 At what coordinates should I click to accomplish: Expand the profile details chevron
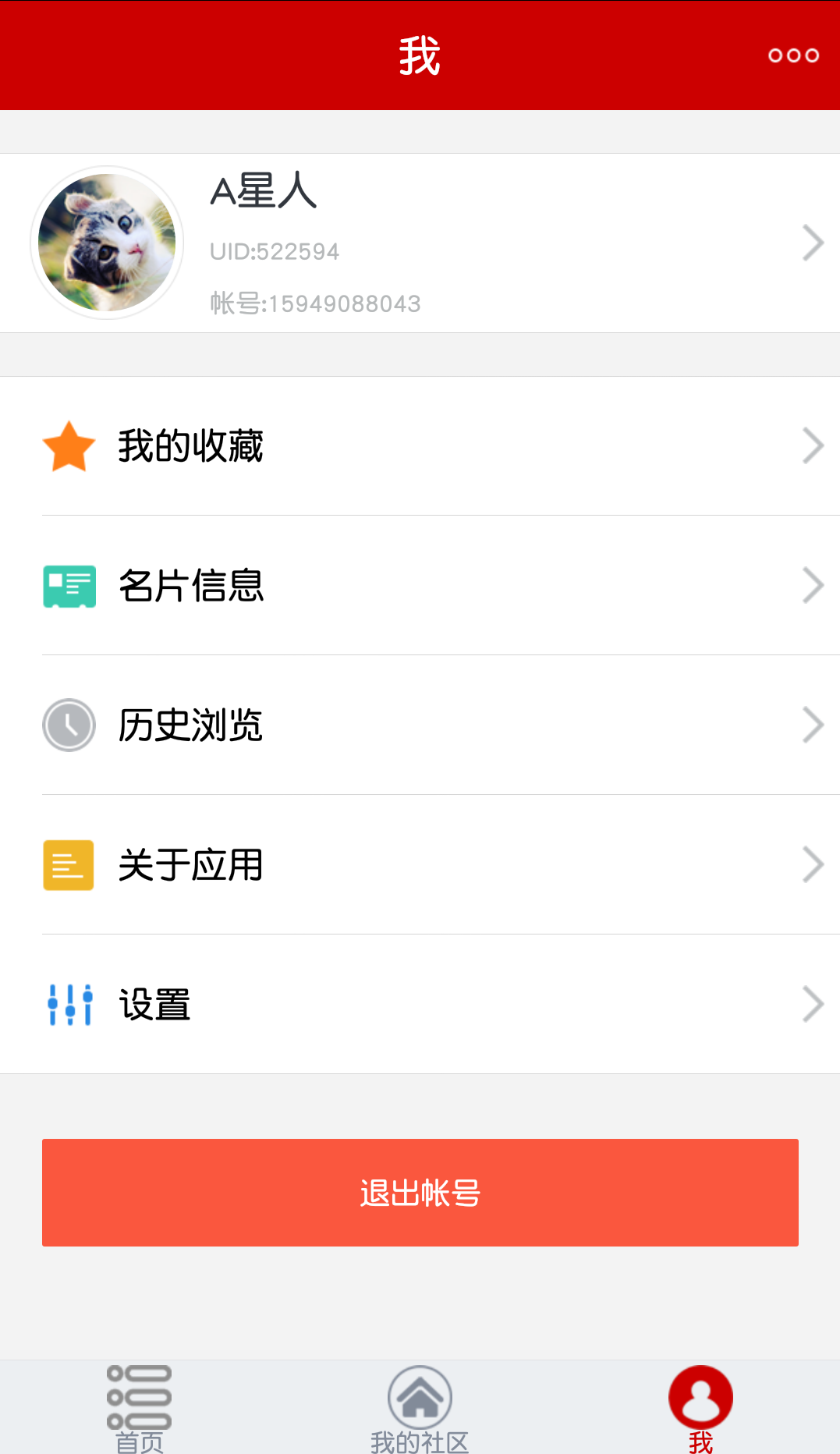(x=812, y=242)
